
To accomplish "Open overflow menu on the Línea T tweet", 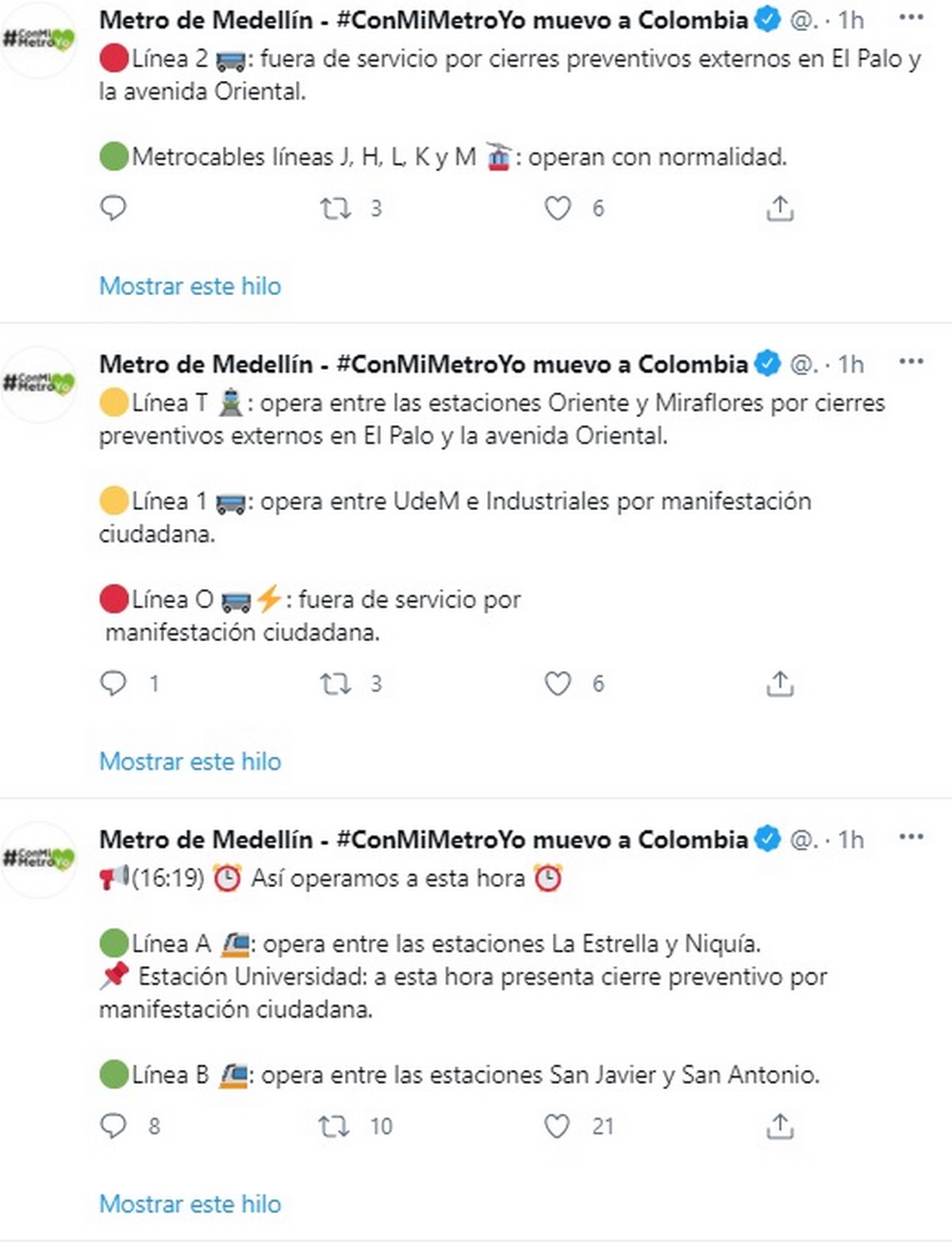I will pos(911,362).
